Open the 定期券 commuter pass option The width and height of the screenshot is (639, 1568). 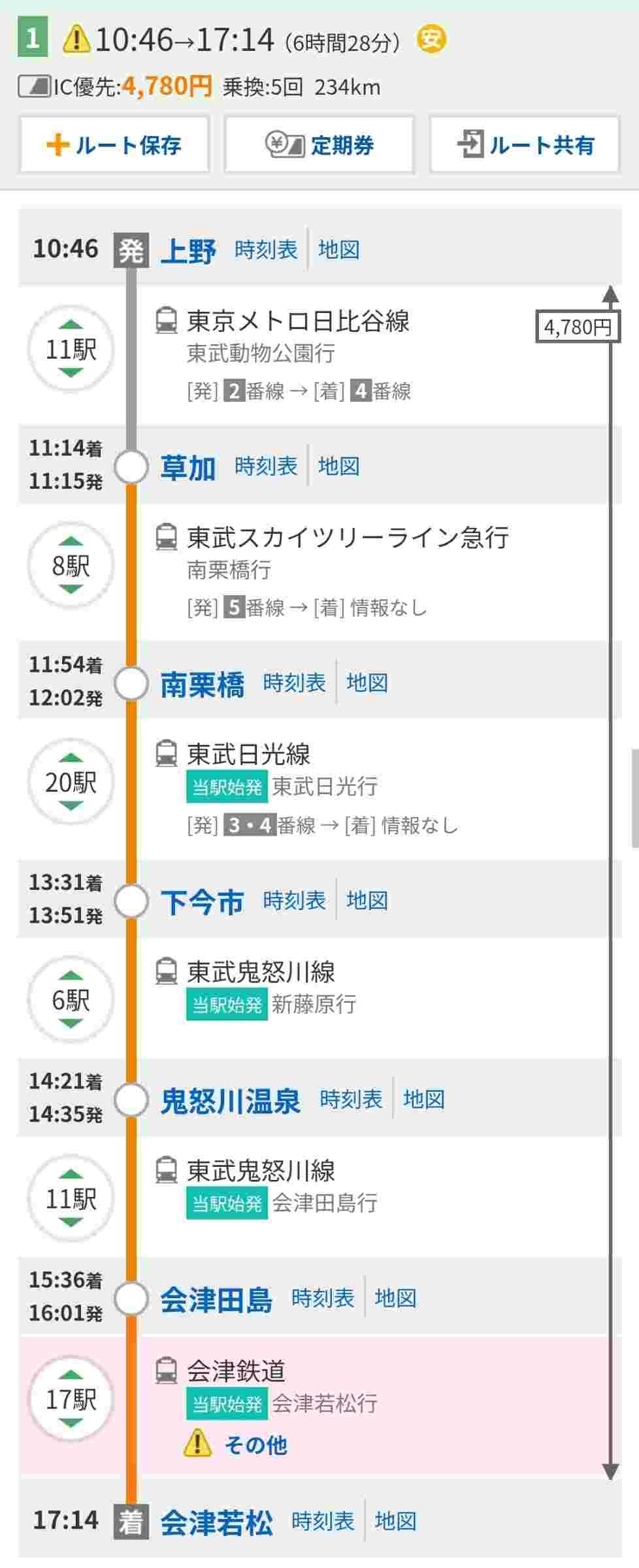[x=319, y=144]
